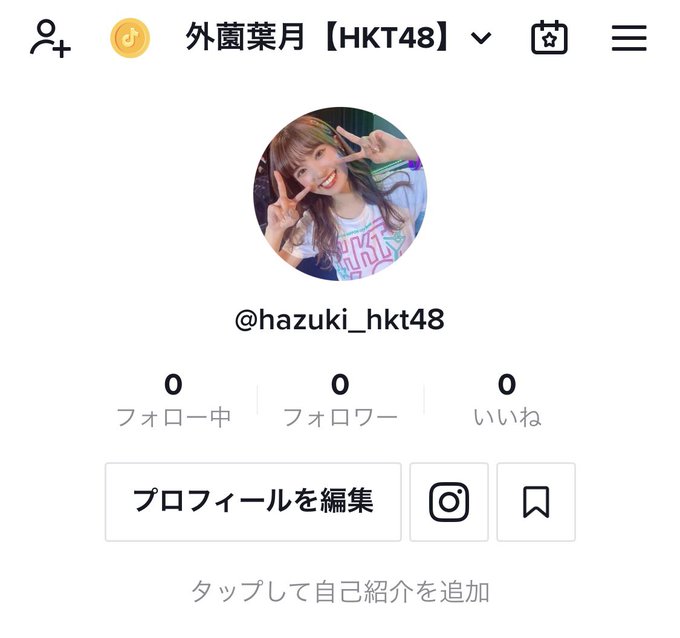Open the hamburger menu
680x638 pixels.
629,39
